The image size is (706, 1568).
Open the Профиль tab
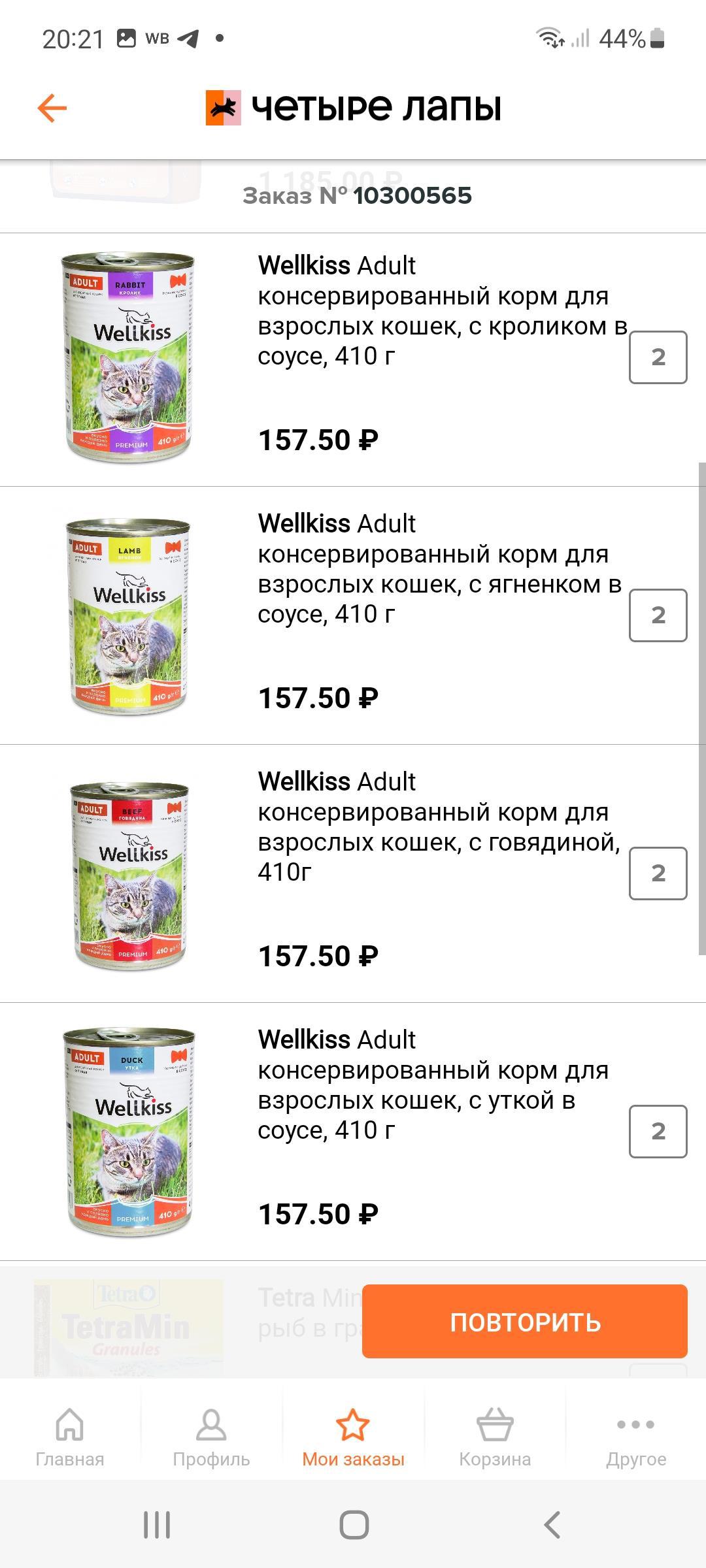pyautogui.click(x=211, y=1437)
